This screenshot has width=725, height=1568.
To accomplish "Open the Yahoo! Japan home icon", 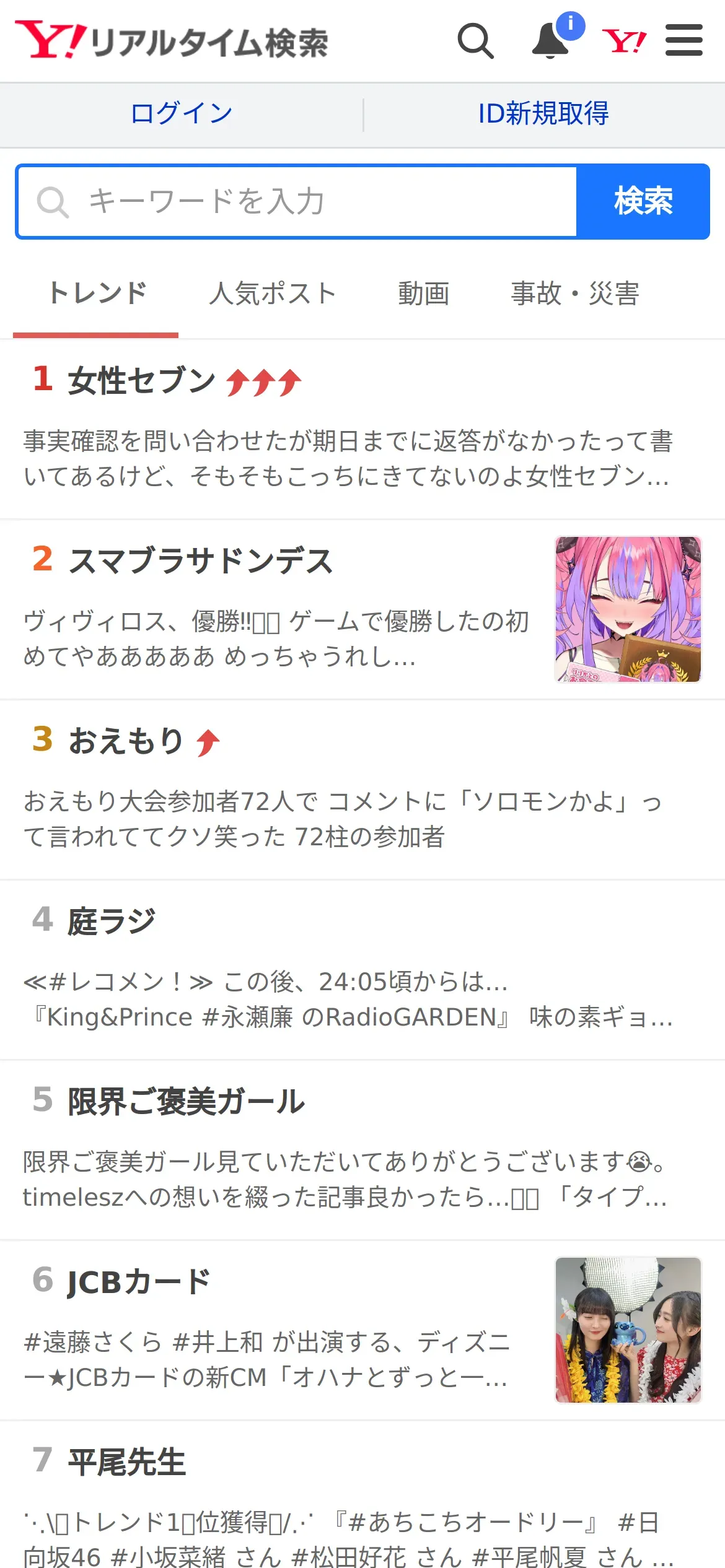I will tap(624, 41).
